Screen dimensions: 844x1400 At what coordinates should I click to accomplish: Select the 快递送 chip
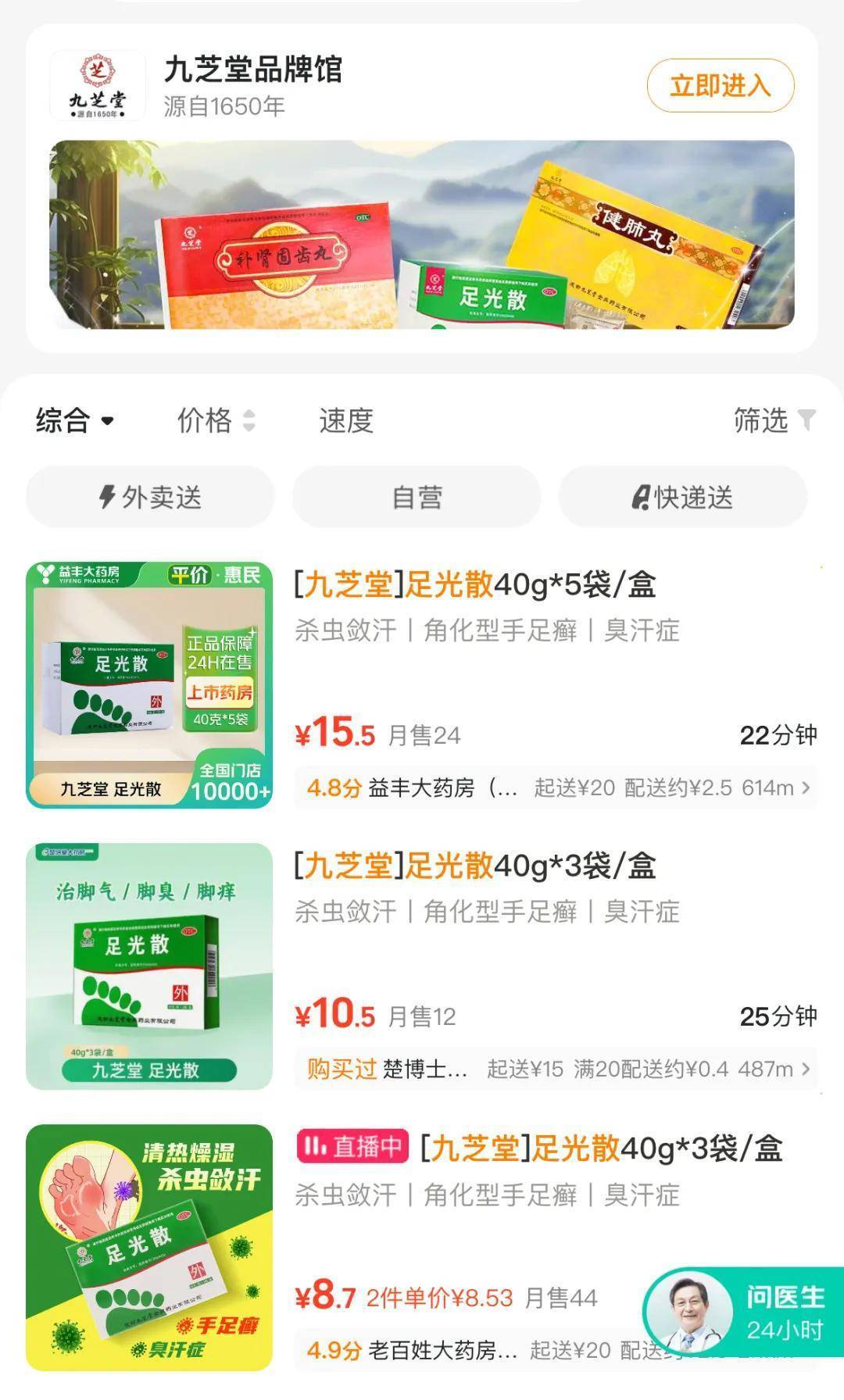click(682, 497)
